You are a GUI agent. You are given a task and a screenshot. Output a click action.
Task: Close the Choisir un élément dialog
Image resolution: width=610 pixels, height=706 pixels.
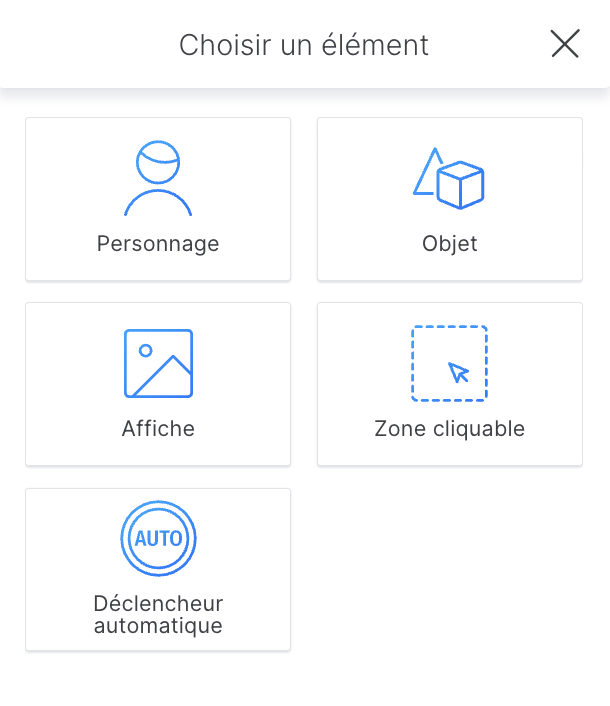565,44
